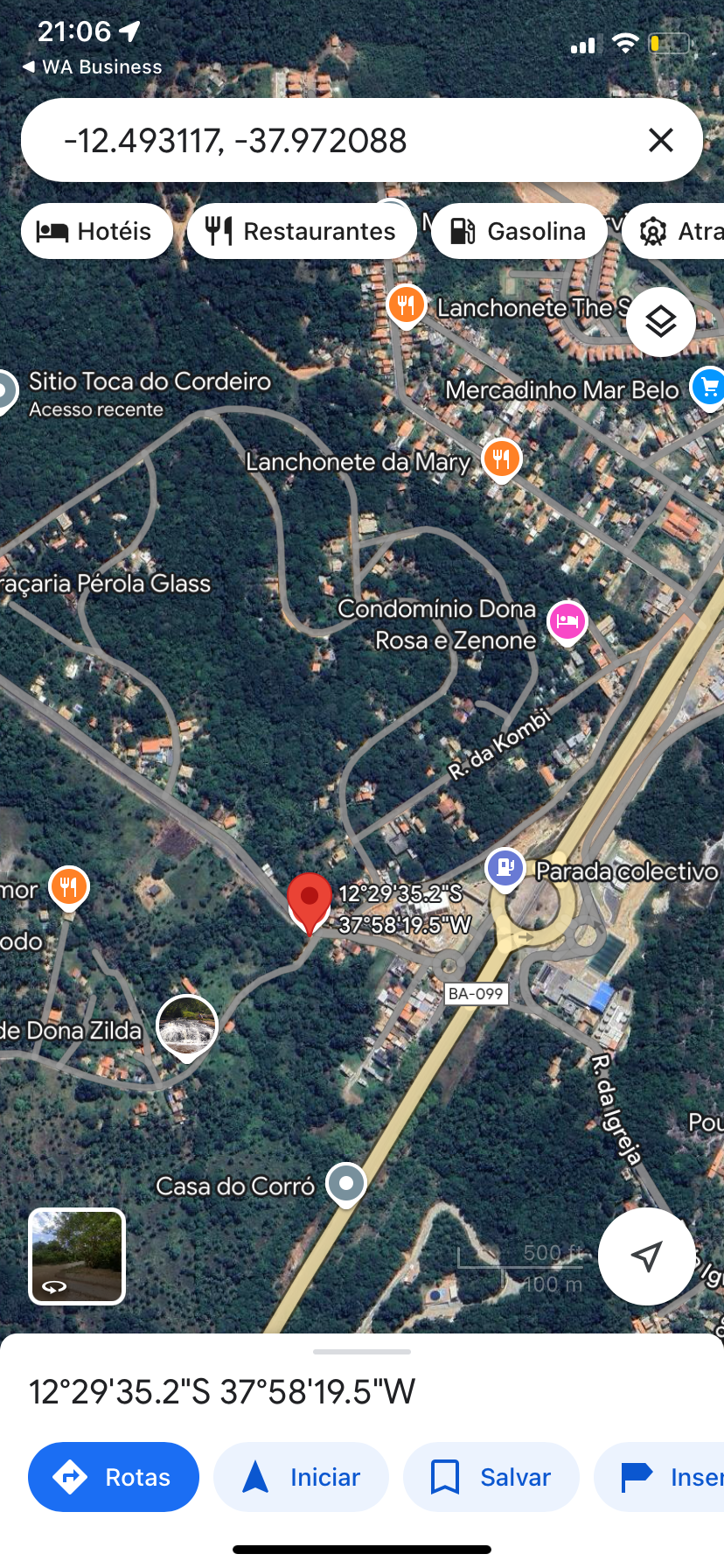Select Sitio Toca do Cordeiro place

coord(149,382)
